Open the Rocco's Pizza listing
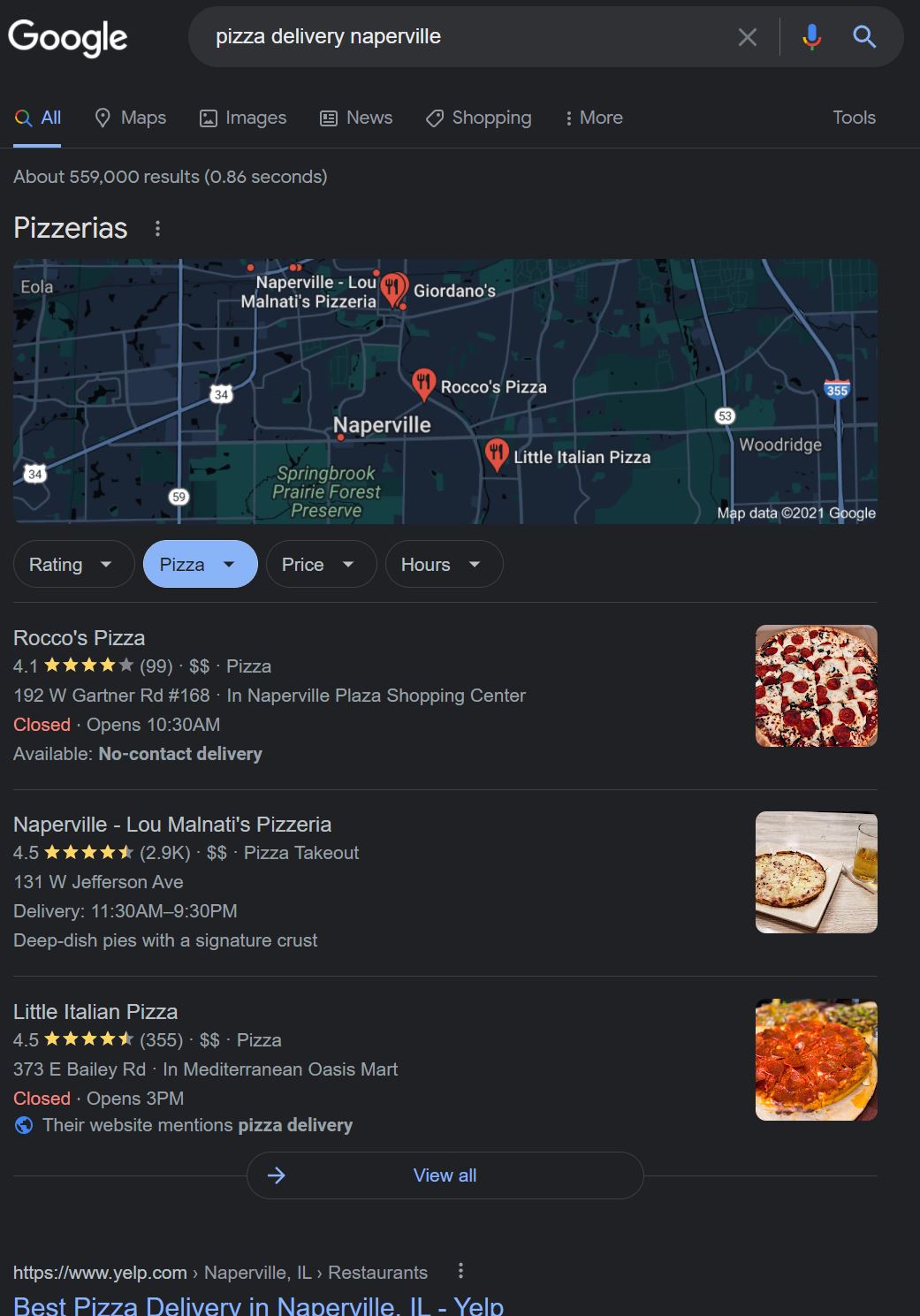Screen dimensions: 920x1316 pos(80,638)
